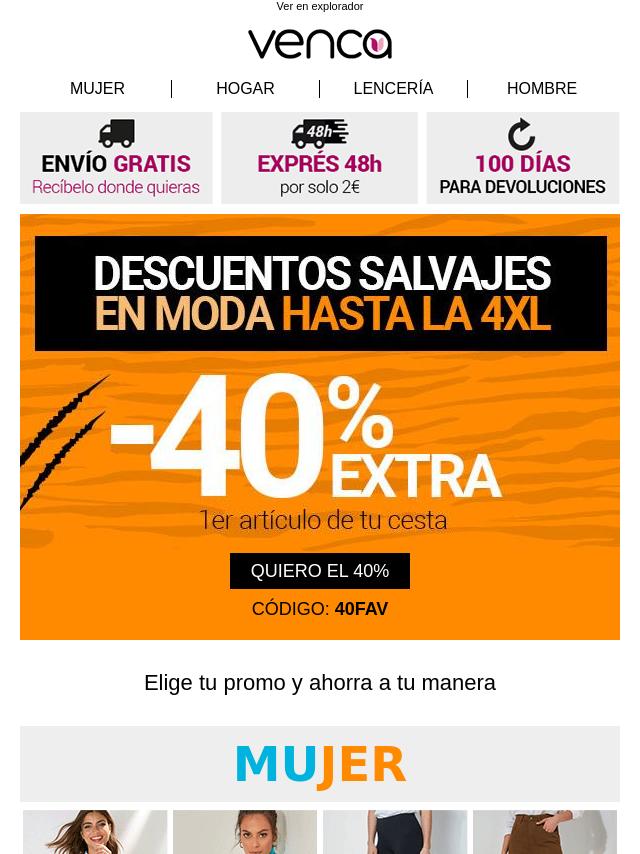Select the LENCERÍA category
The width and height of the screenshot is (640, 854).
click(393, 89)
